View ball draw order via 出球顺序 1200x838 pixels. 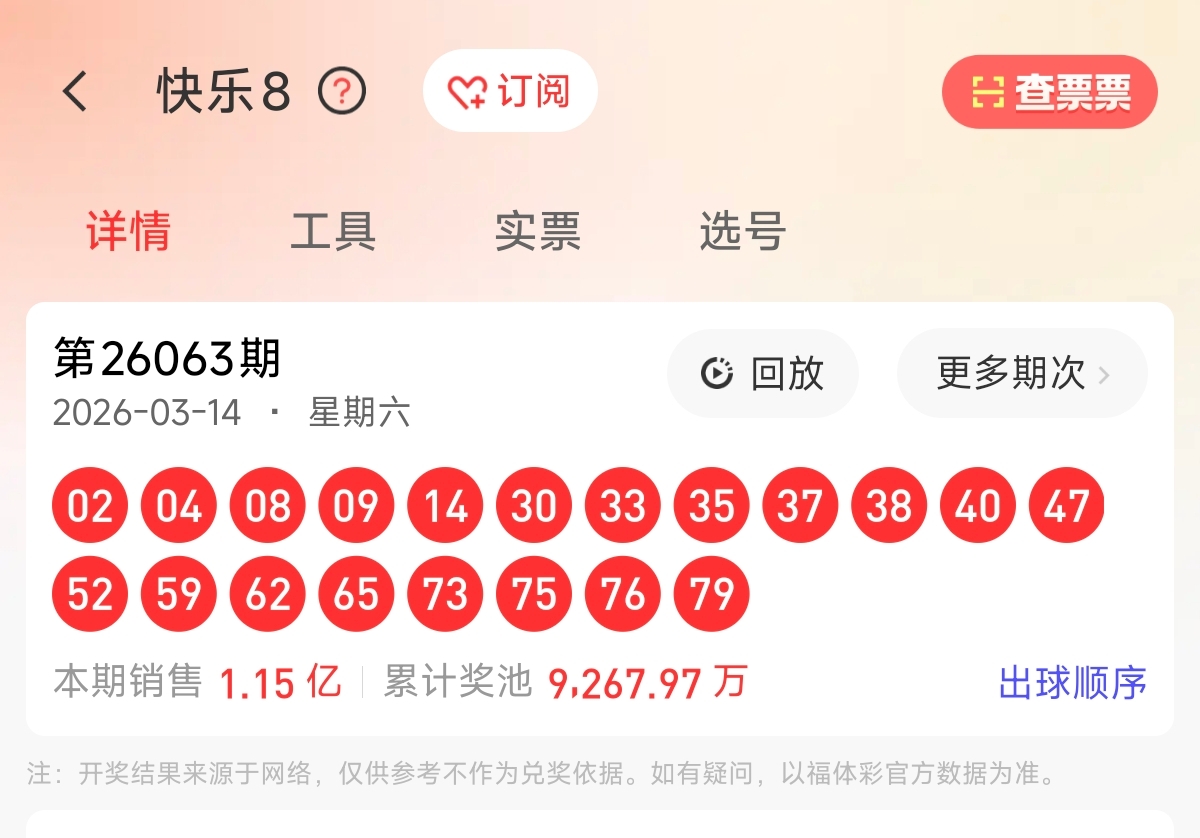tap(1072, 683)
